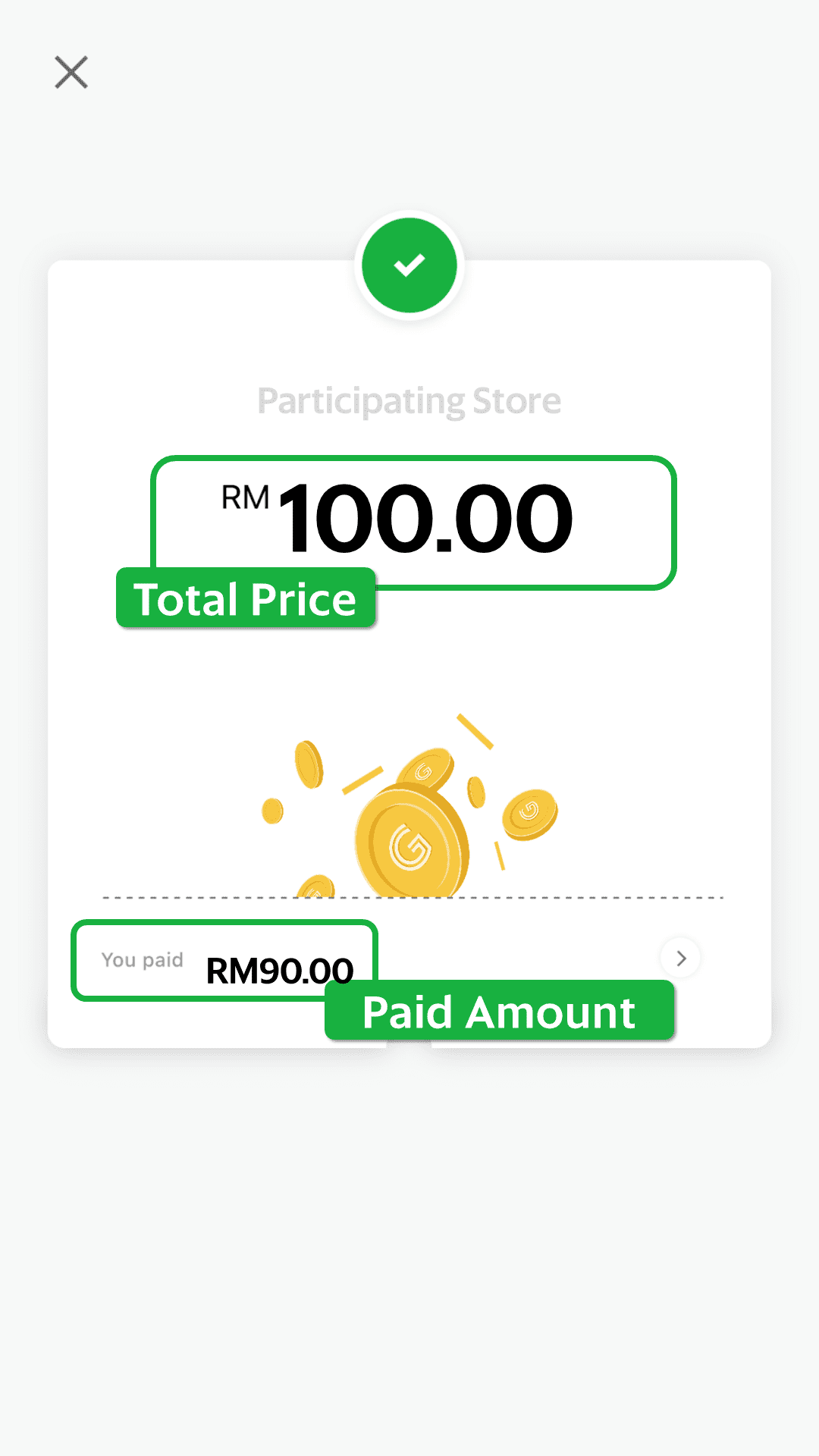Screen dimensions: 819x1456
Task: Open payment details via the chevron arrow
Action: click(x=680, y=959)
